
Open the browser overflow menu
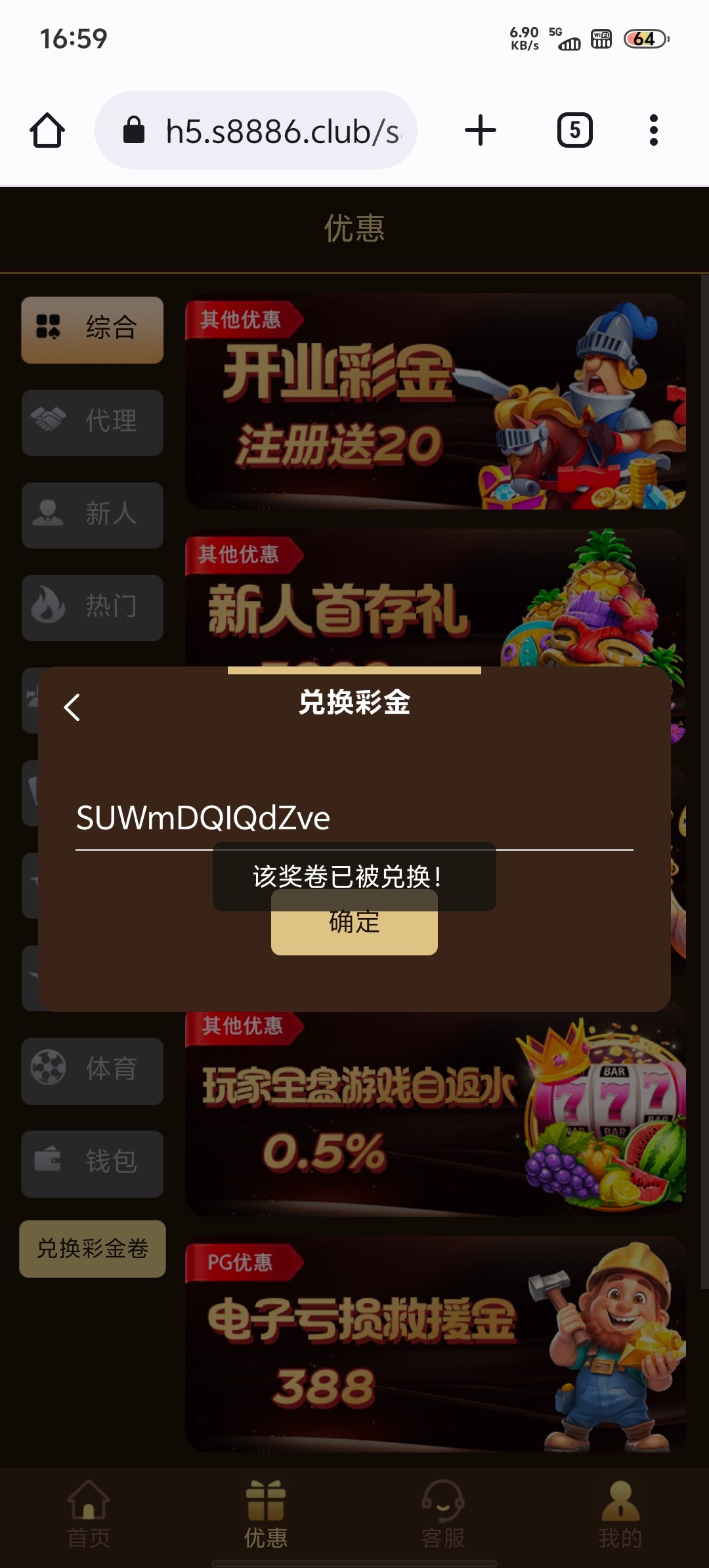[x=653, y=130]
